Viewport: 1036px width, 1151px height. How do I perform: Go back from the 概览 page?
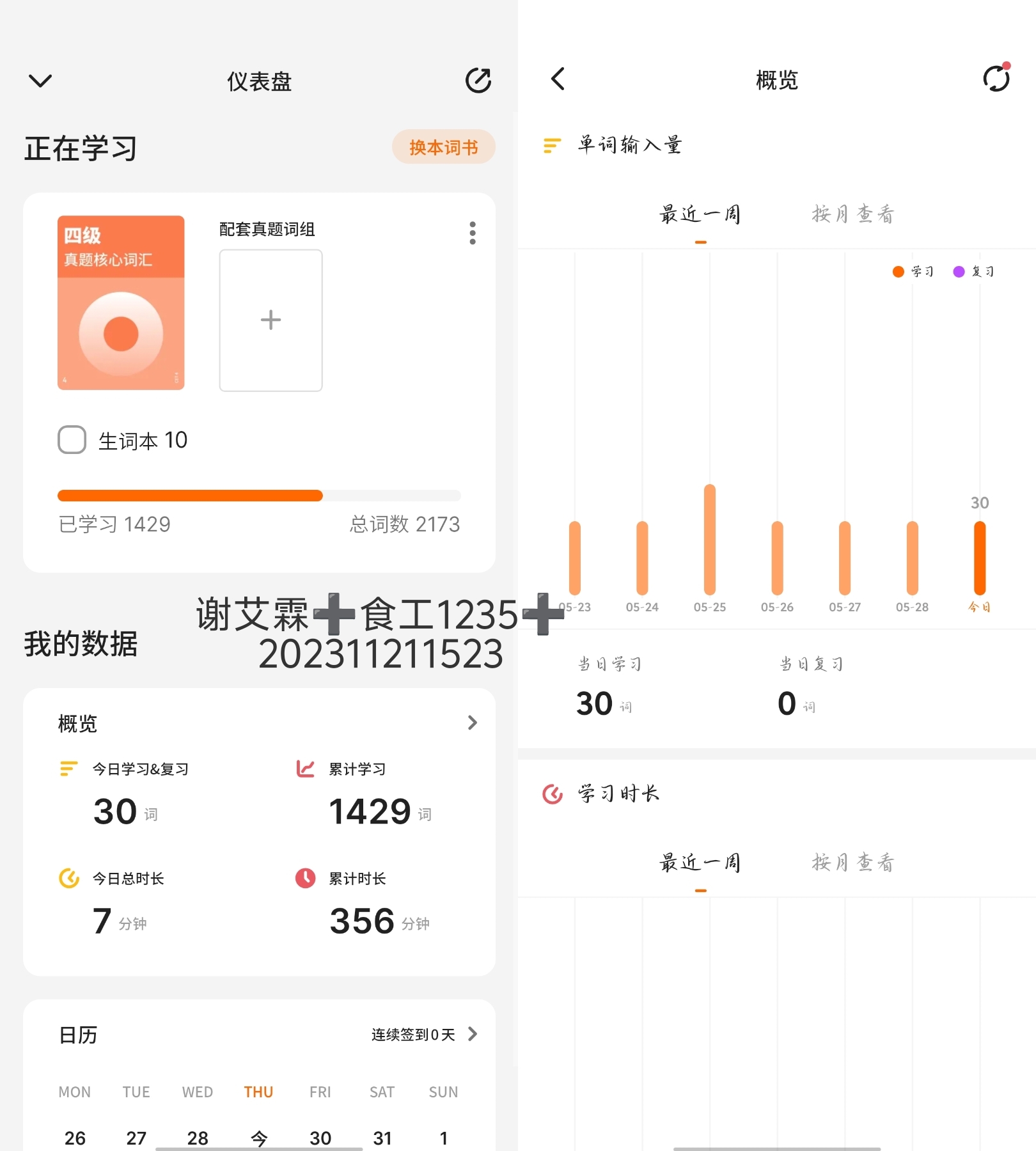tap(558, 79)
